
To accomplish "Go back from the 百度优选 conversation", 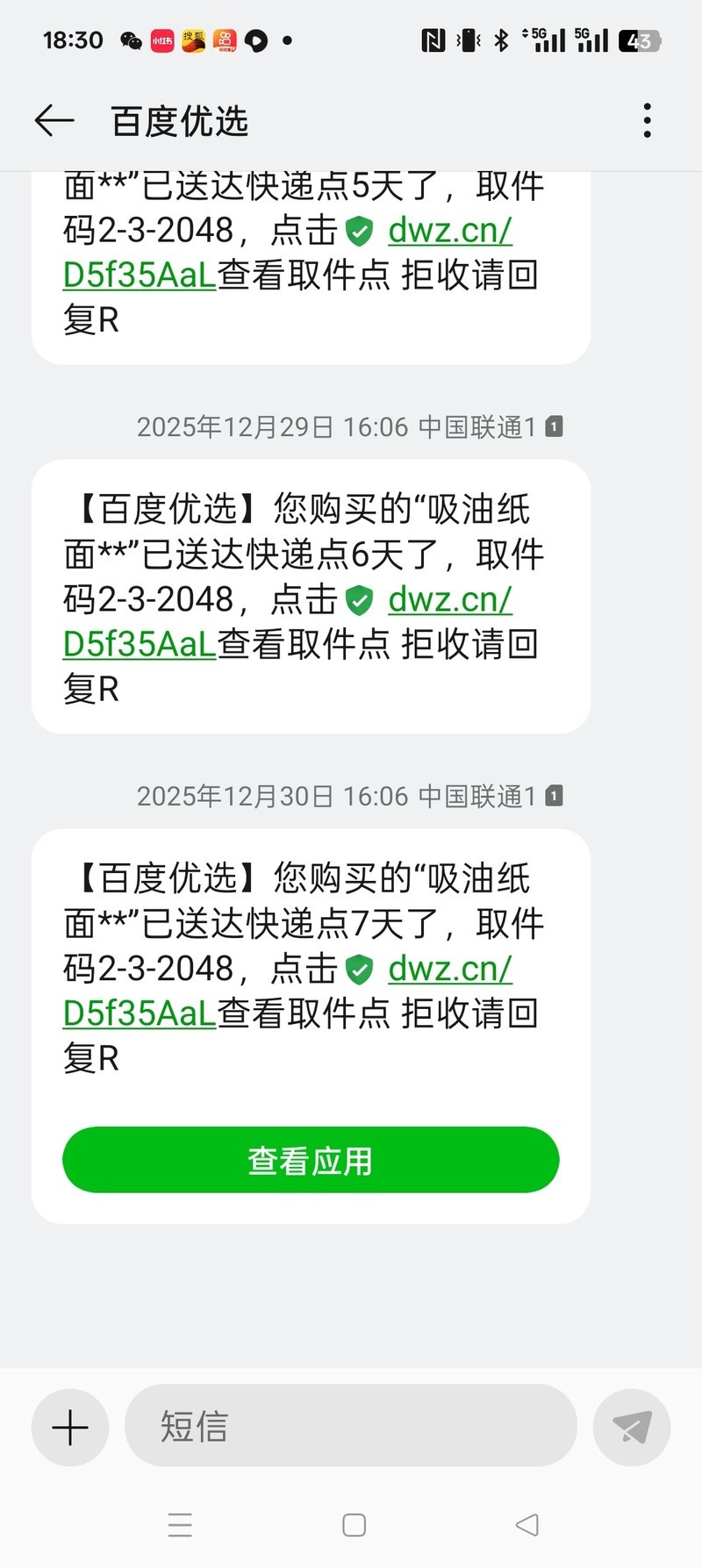I will [54, 120].
